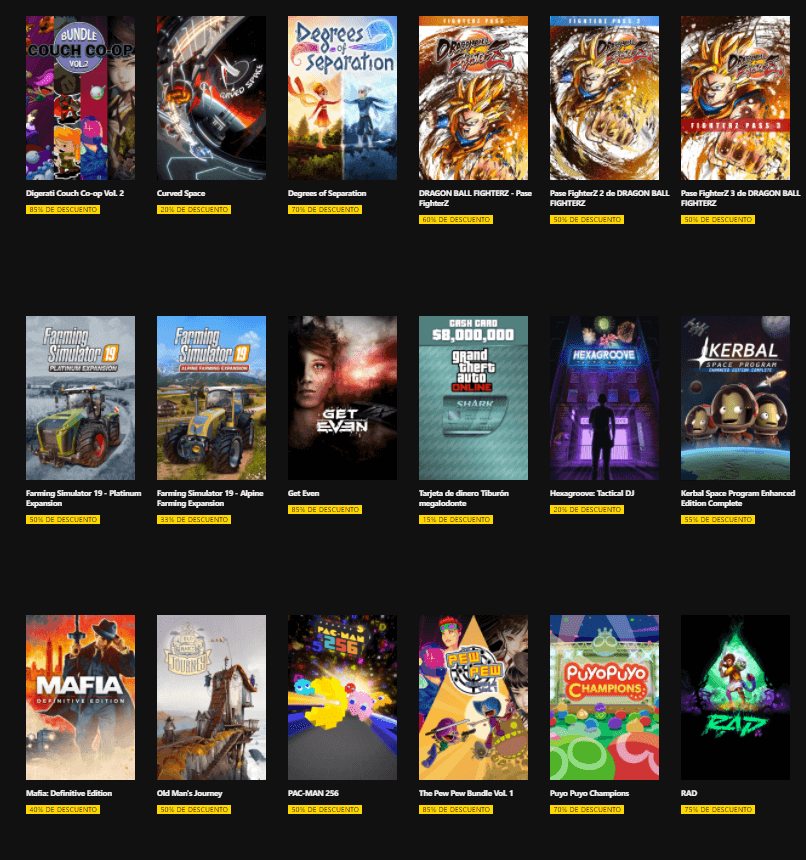Open Pase FighterZ 3 de DRAGON BALL
806x860 pixels.
[x=735, y=98]
